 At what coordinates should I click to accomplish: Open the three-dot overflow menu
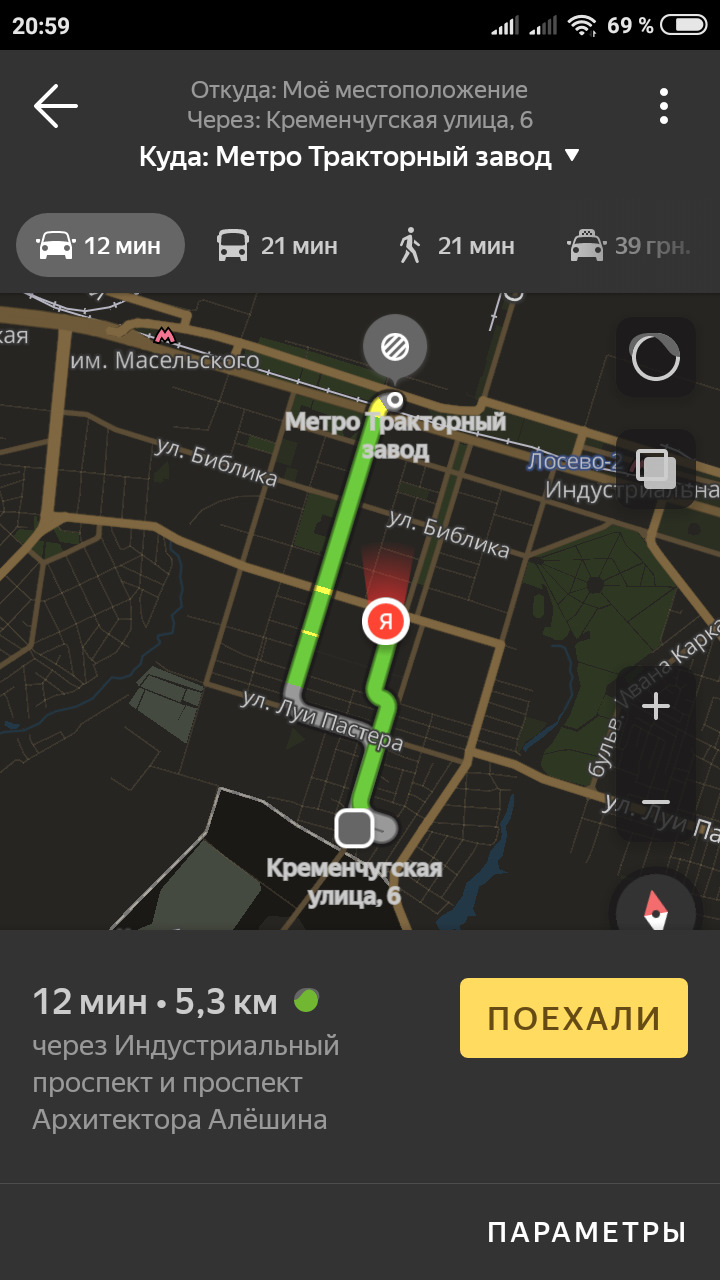coord(665,104)
